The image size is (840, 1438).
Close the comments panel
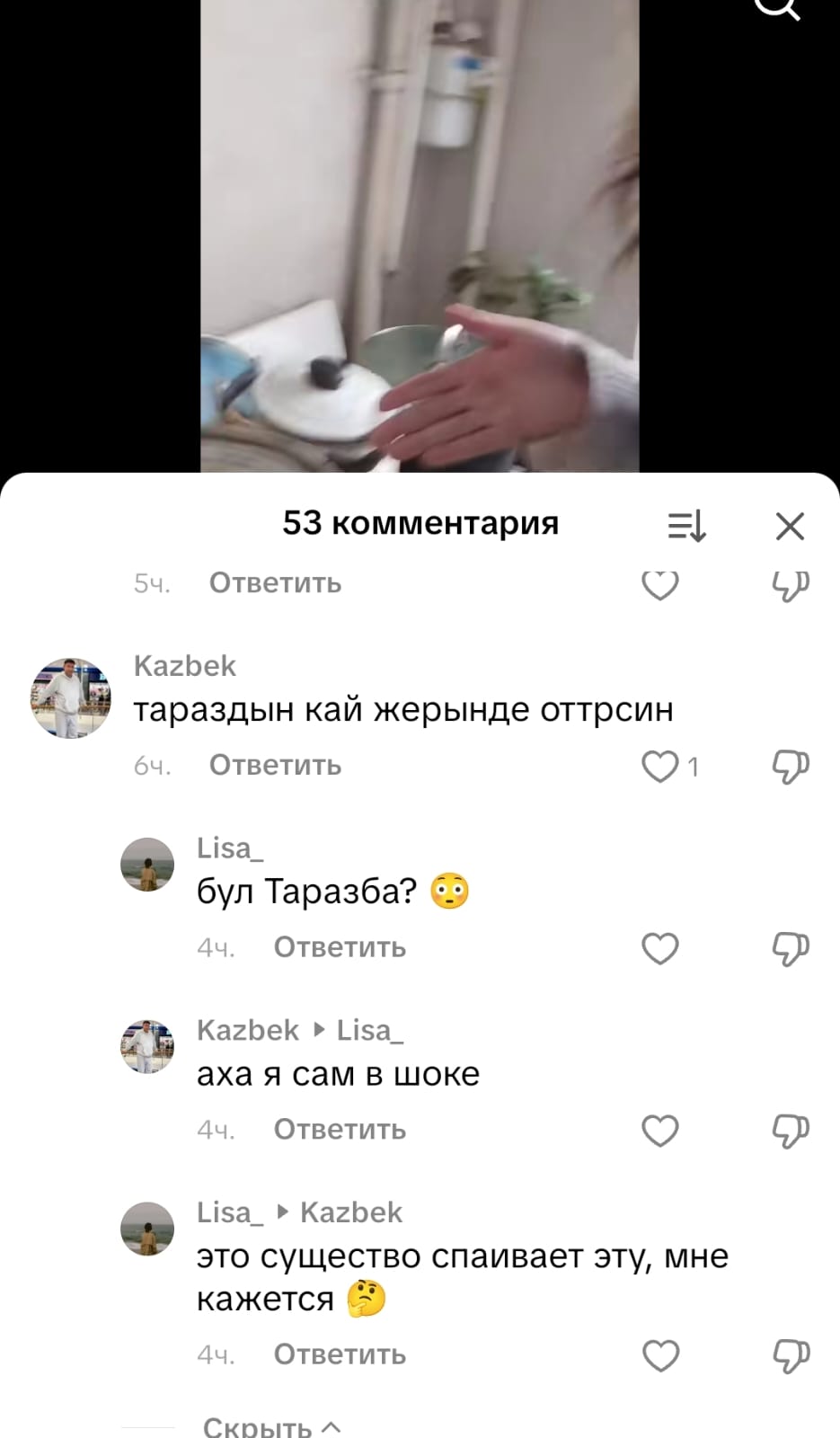pyautogui.click(x=790, y=526)
